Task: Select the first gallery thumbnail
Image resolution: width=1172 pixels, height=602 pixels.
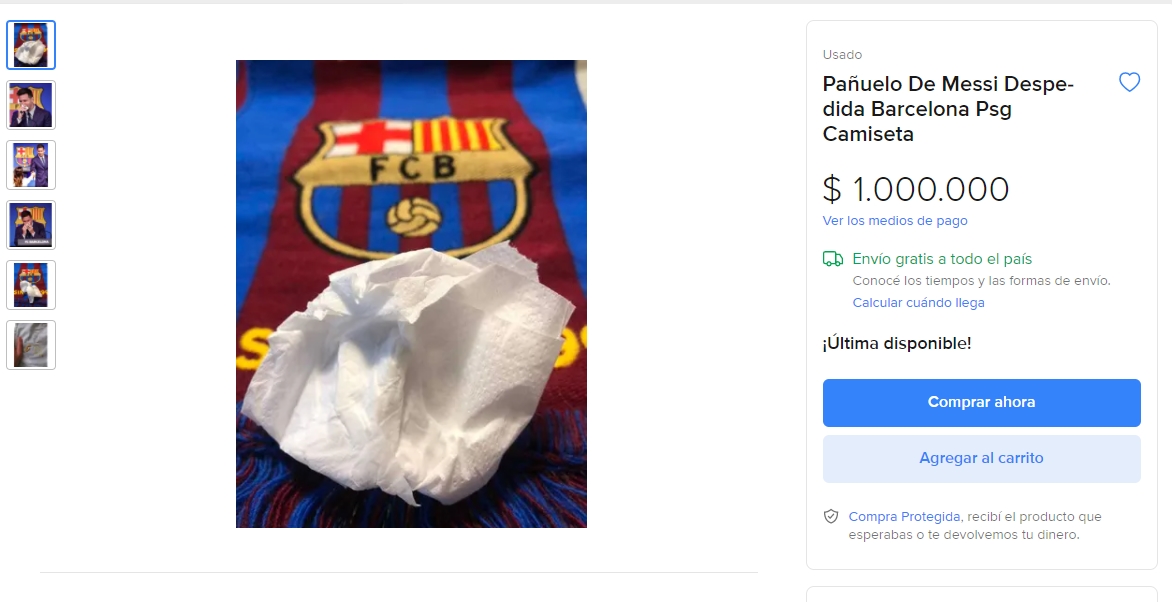Action: pos(31,45)
